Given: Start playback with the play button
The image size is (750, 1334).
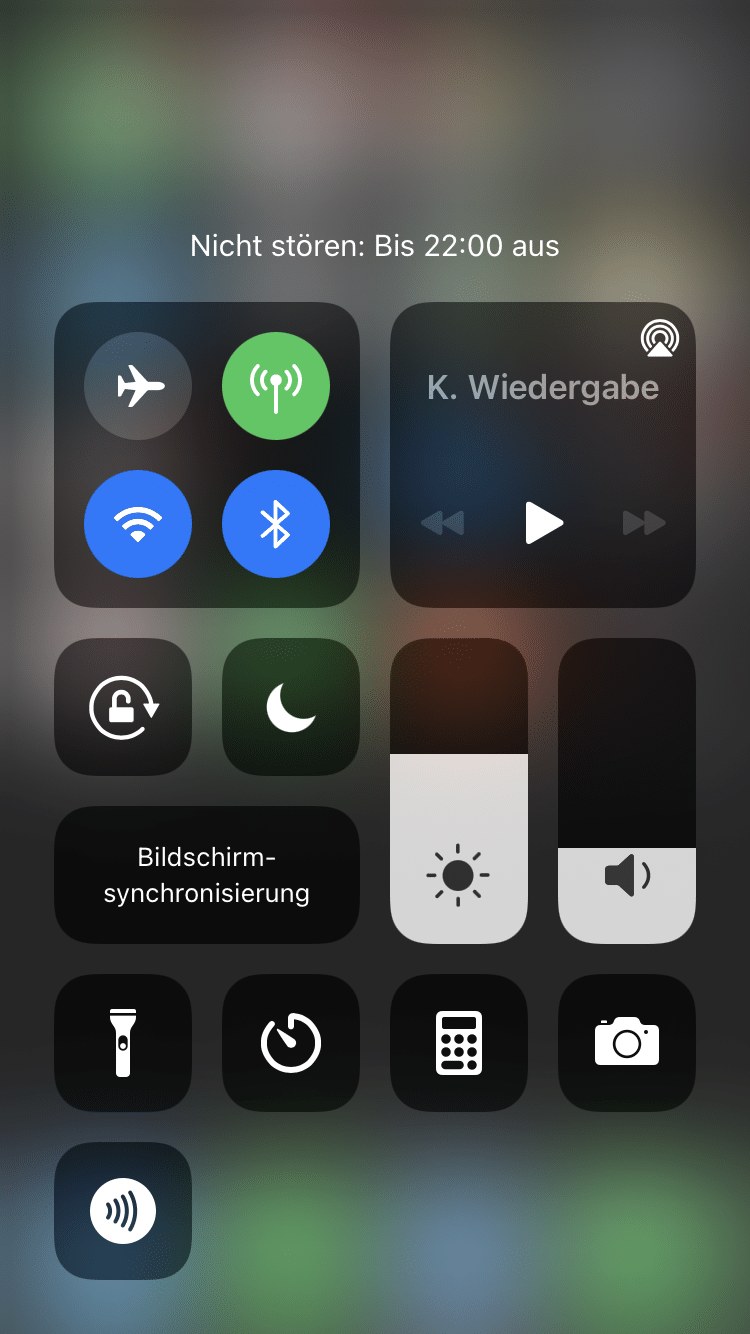Looking at the screenshot, I should (543, 523).
